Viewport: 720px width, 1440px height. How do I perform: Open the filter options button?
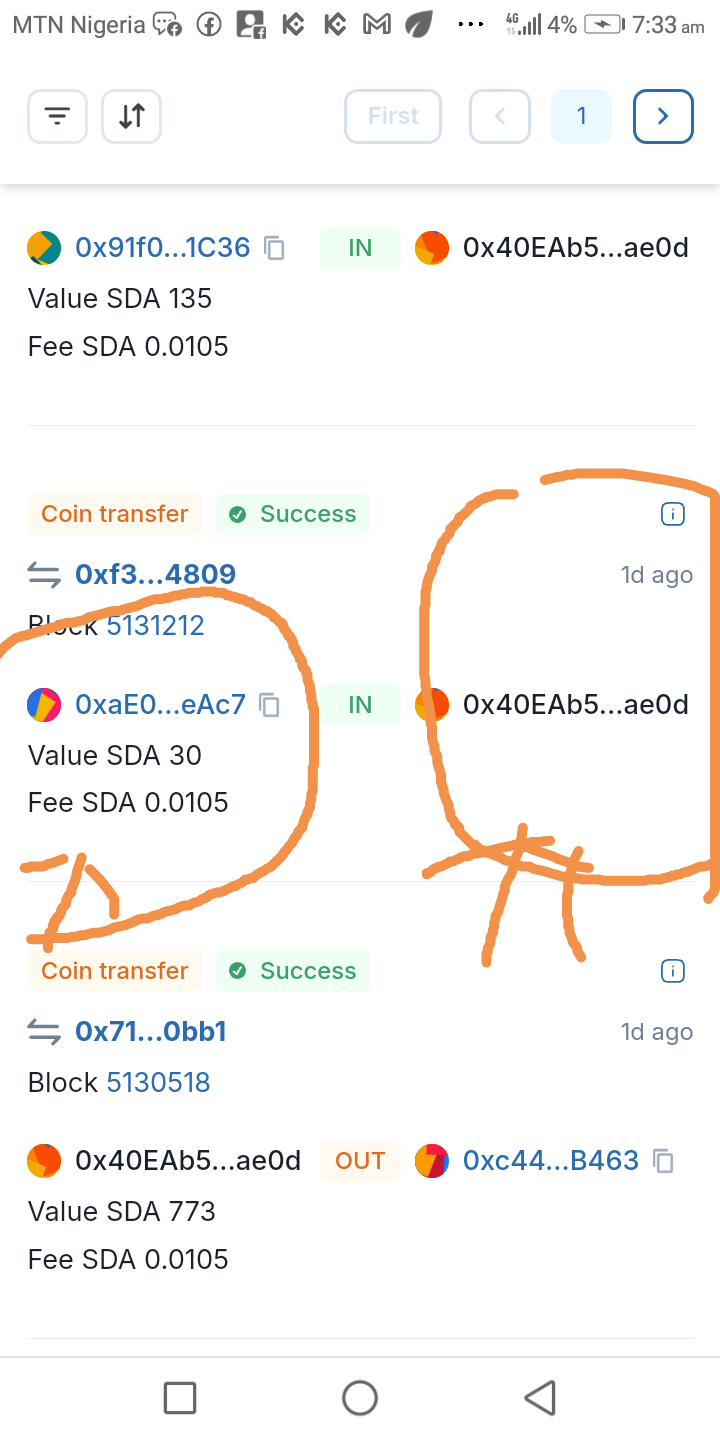58,117
